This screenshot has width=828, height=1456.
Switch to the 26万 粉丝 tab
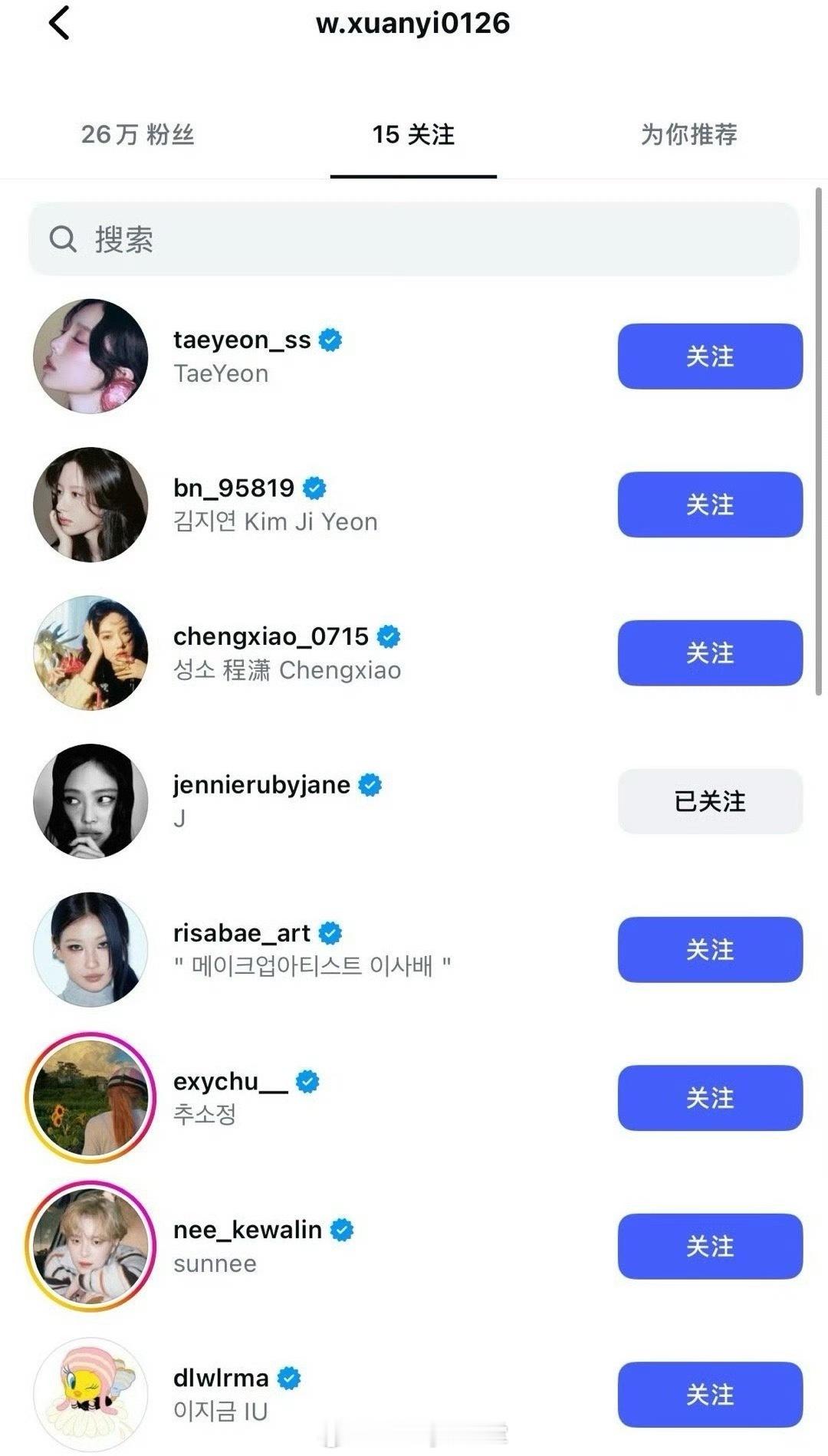click(x=138, y=136)
